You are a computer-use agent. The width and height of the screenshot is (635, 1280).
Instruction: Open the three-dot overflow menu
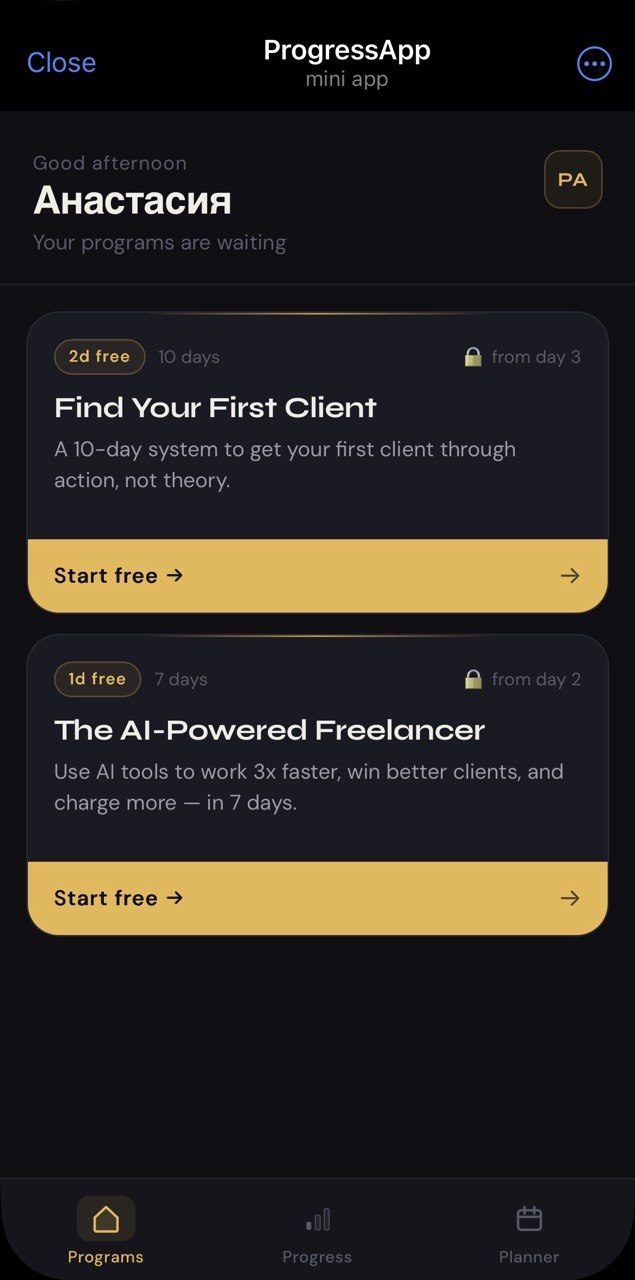pos(594,64)
